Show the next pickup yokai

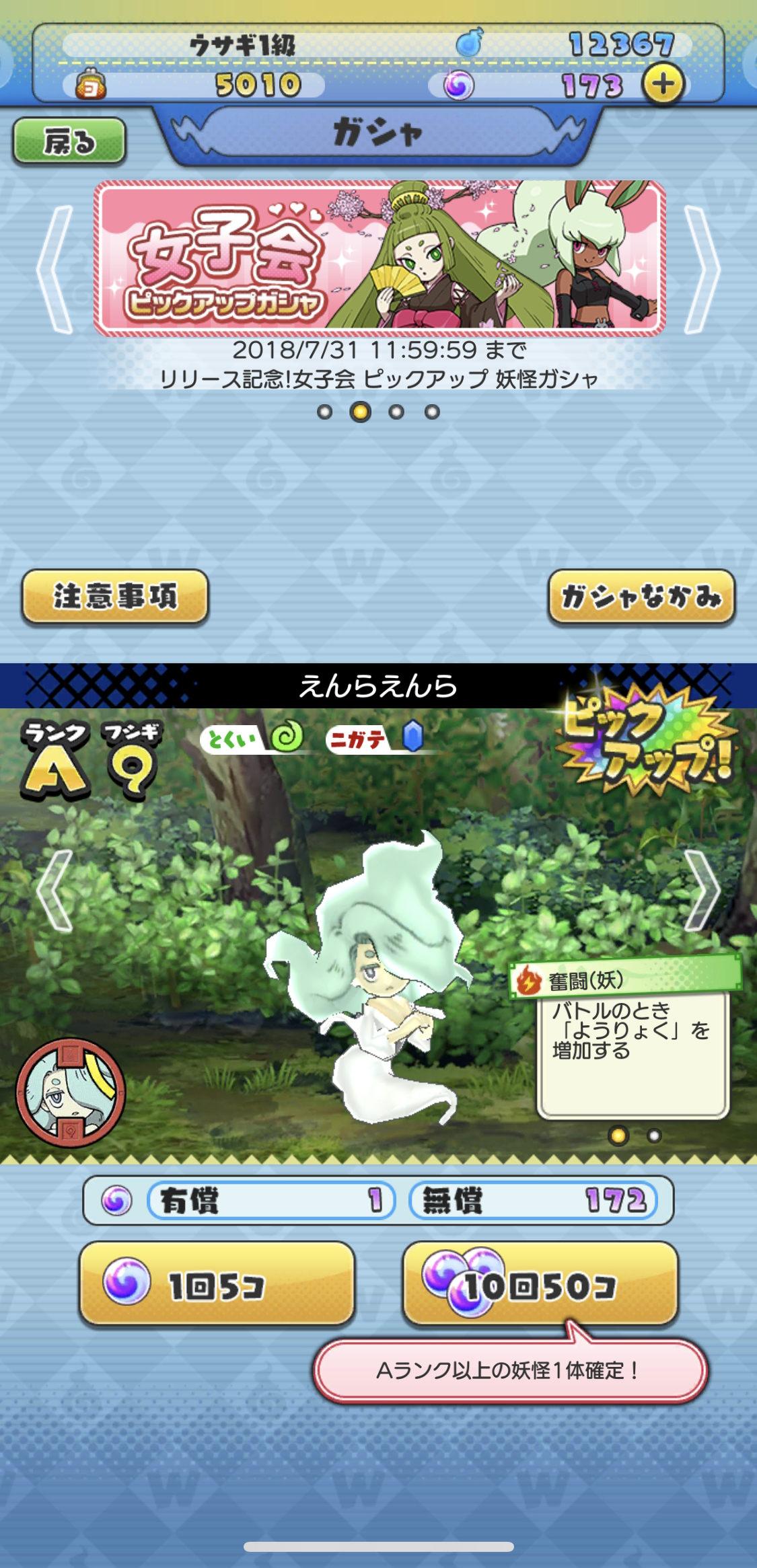pos(702,891)
